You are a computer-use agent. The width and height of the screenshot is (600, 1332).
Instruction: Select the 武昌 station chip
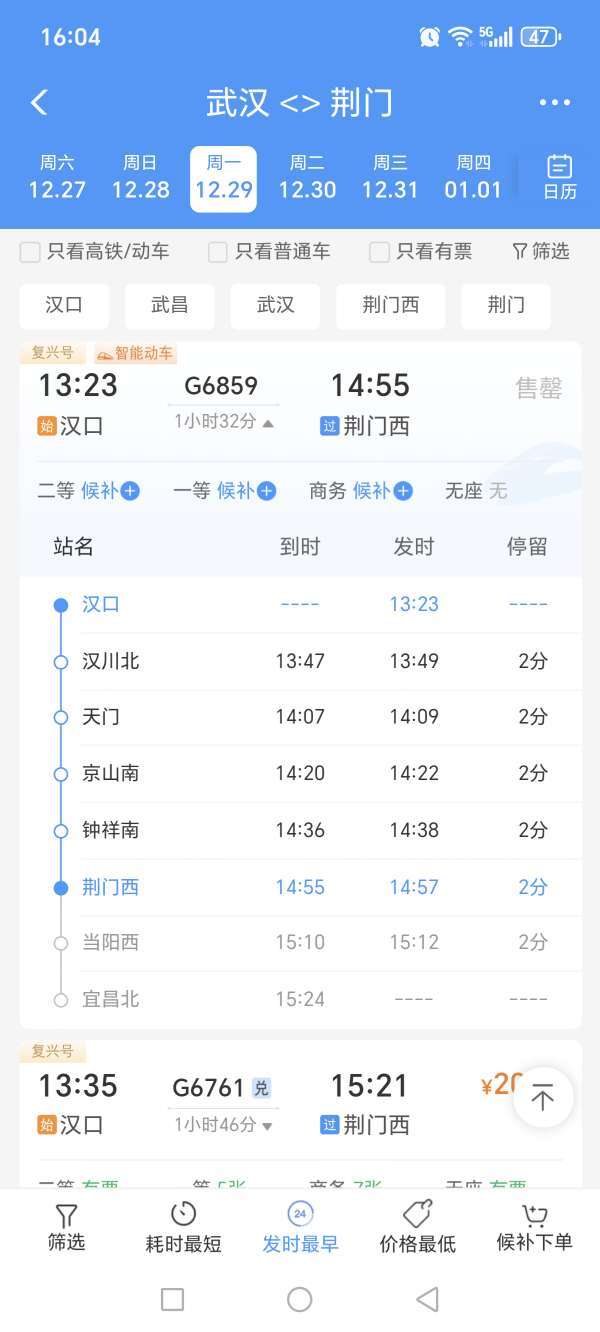pos(169,306)
